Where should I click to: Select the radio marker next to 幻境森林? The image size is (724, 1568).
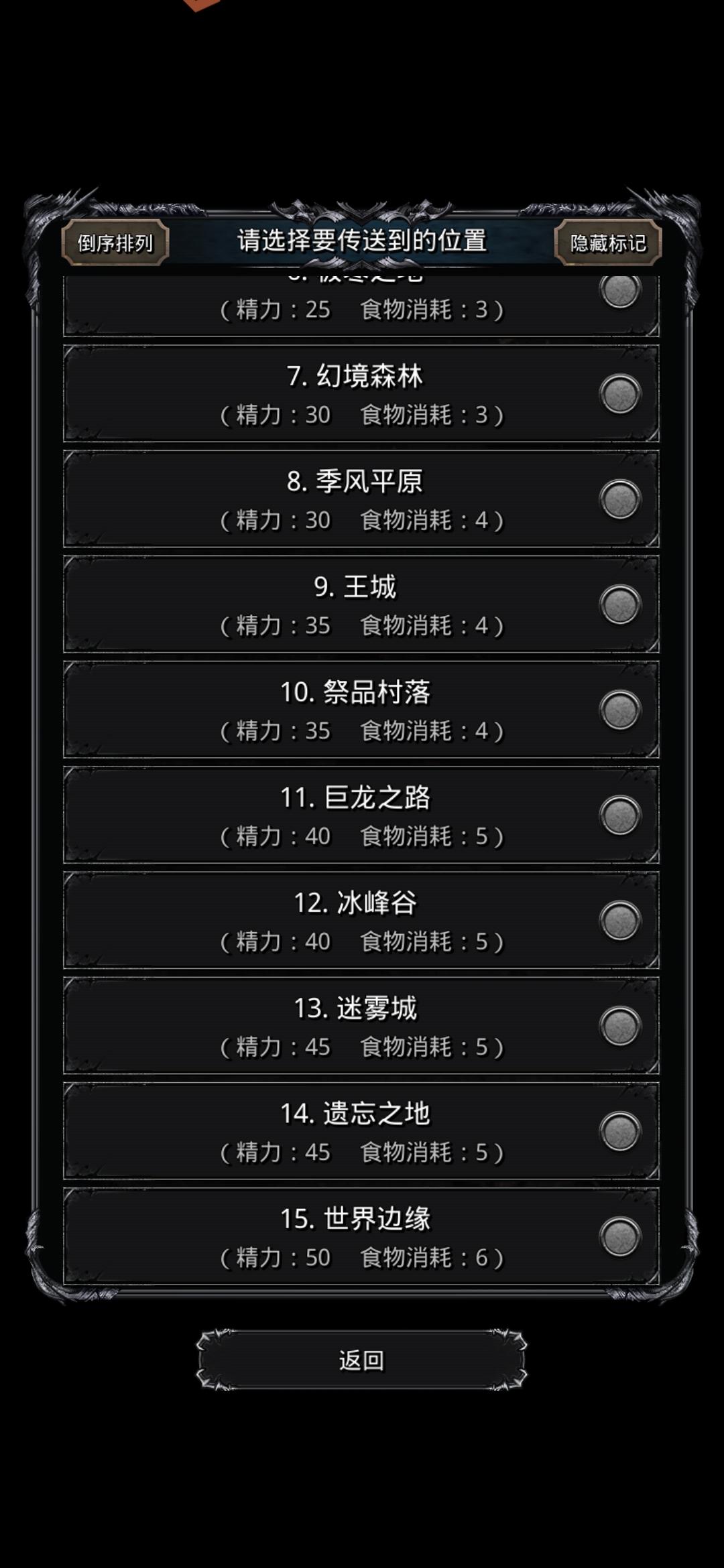620,389
